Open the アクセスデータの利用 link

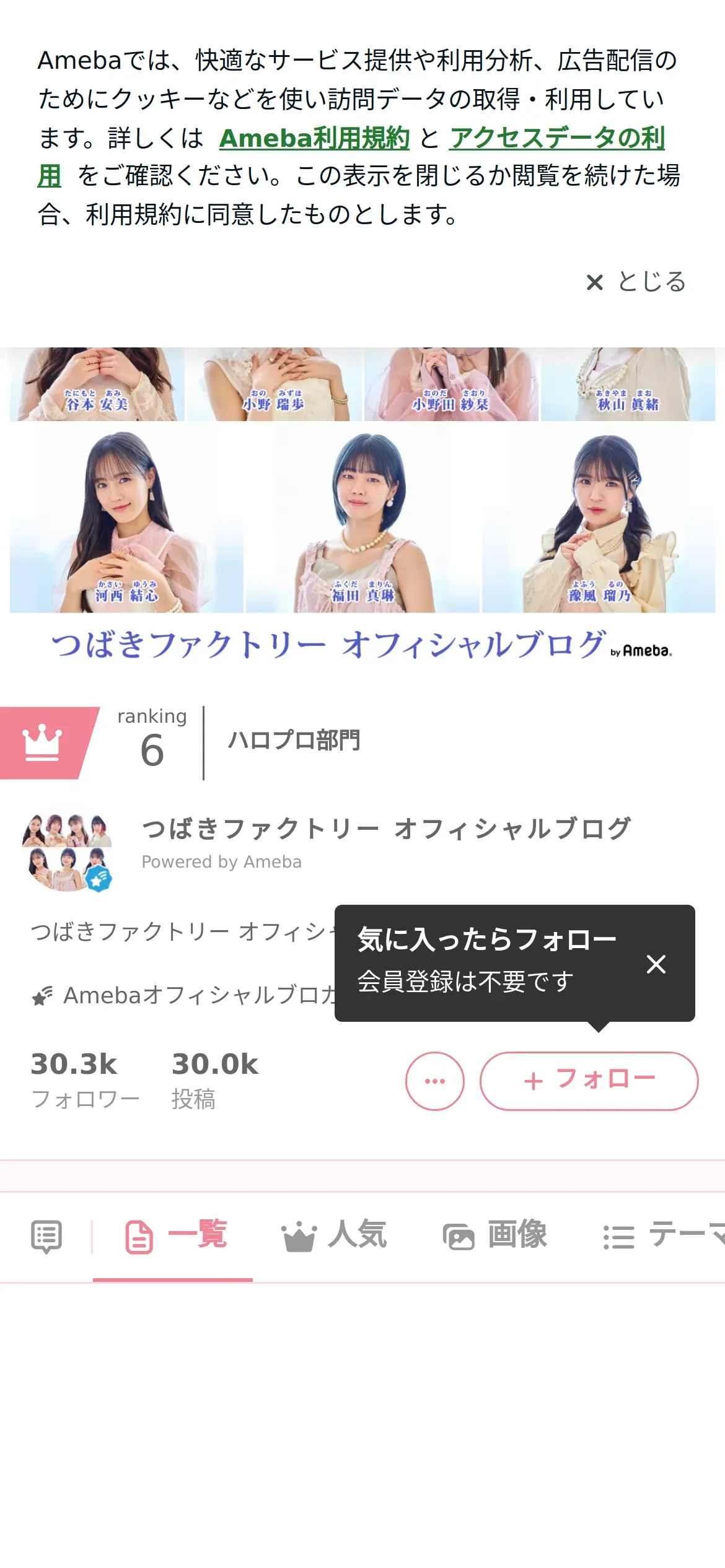(x=556, y=138)
